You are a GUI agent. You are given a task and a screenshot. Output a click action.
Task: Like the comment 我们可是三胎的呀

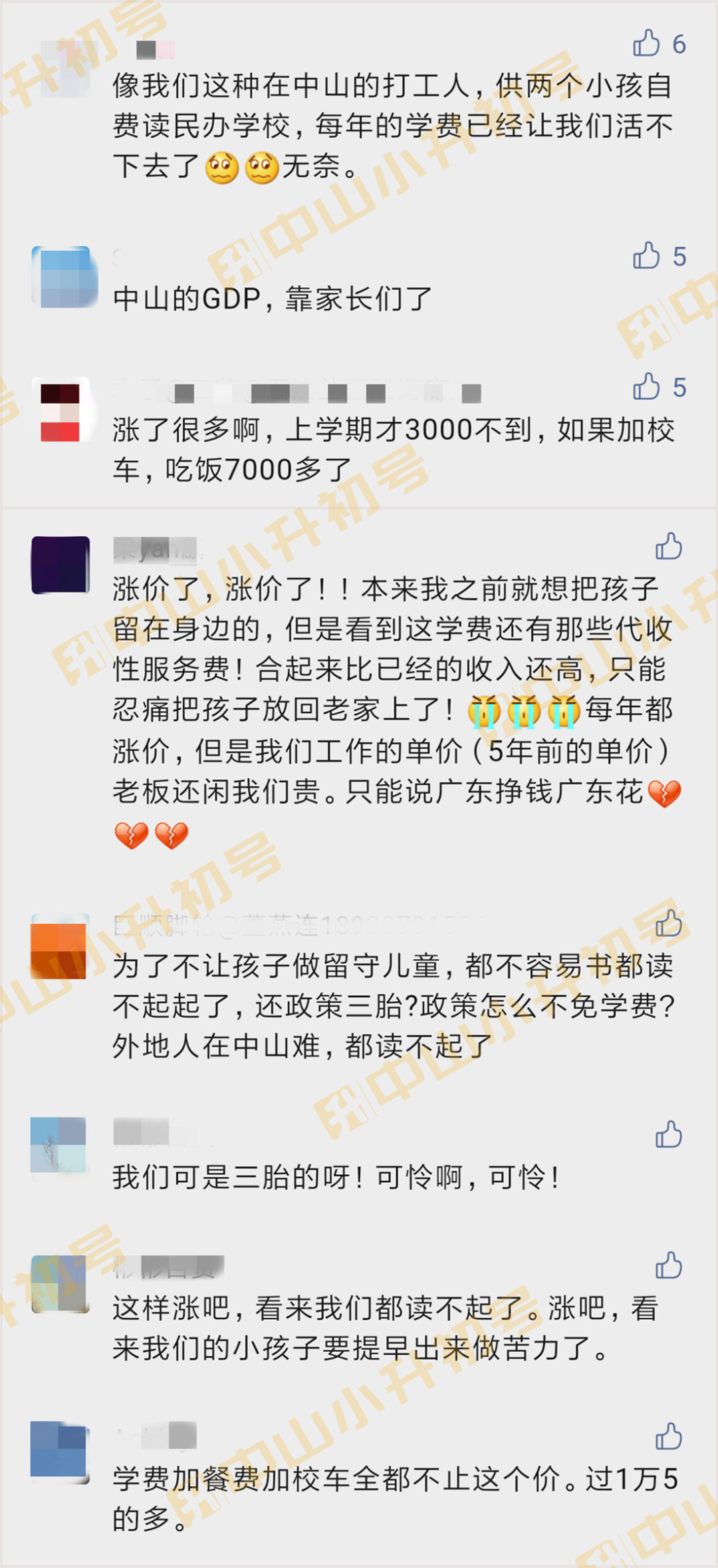668,1135
